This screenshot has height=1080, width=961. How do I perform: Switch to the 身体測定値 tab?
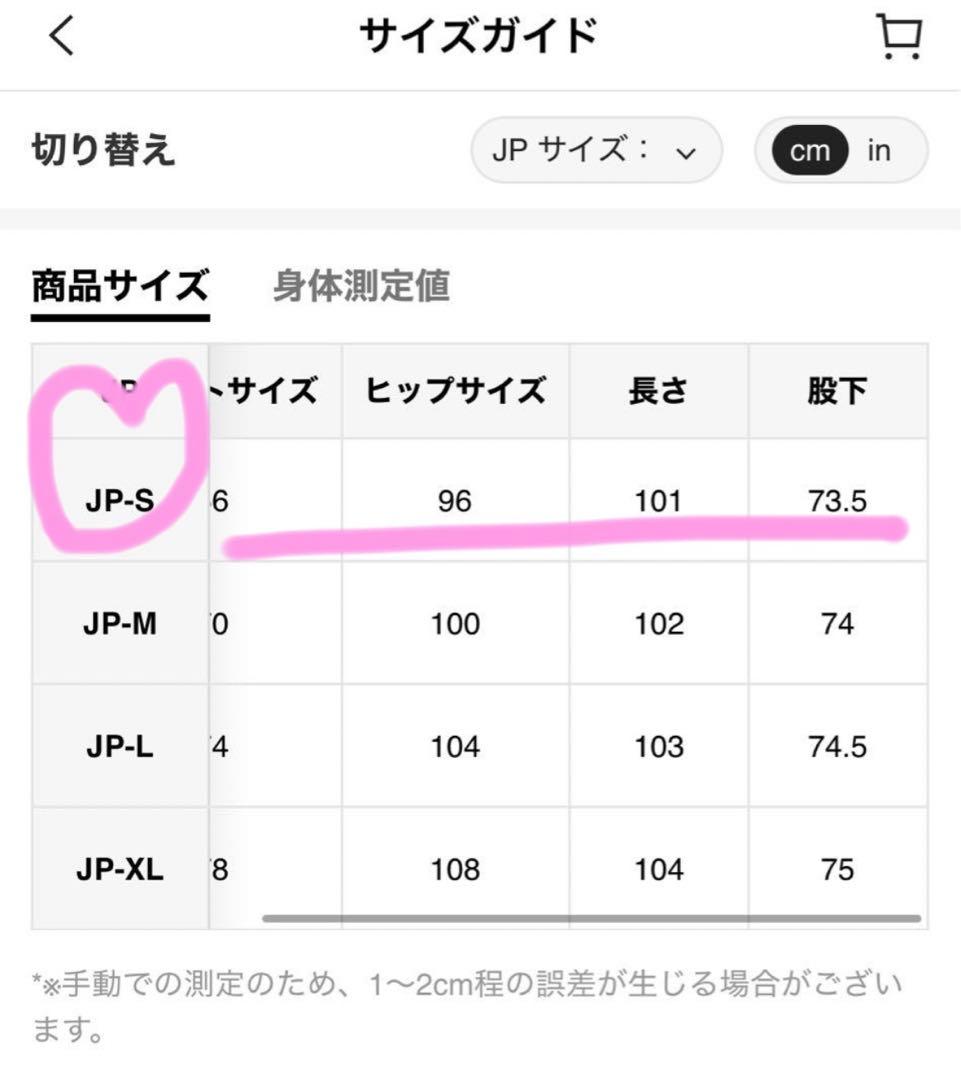362,287
